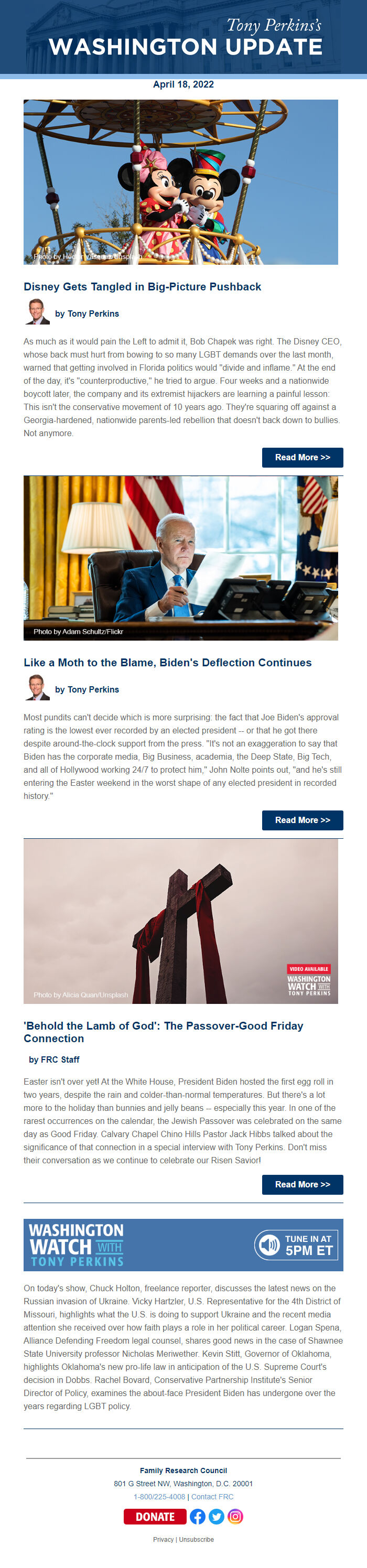The width and height of the screenshot is (367, 1568).
Task: Open the Like a Moth to the Blame headline
Action: 167,662
